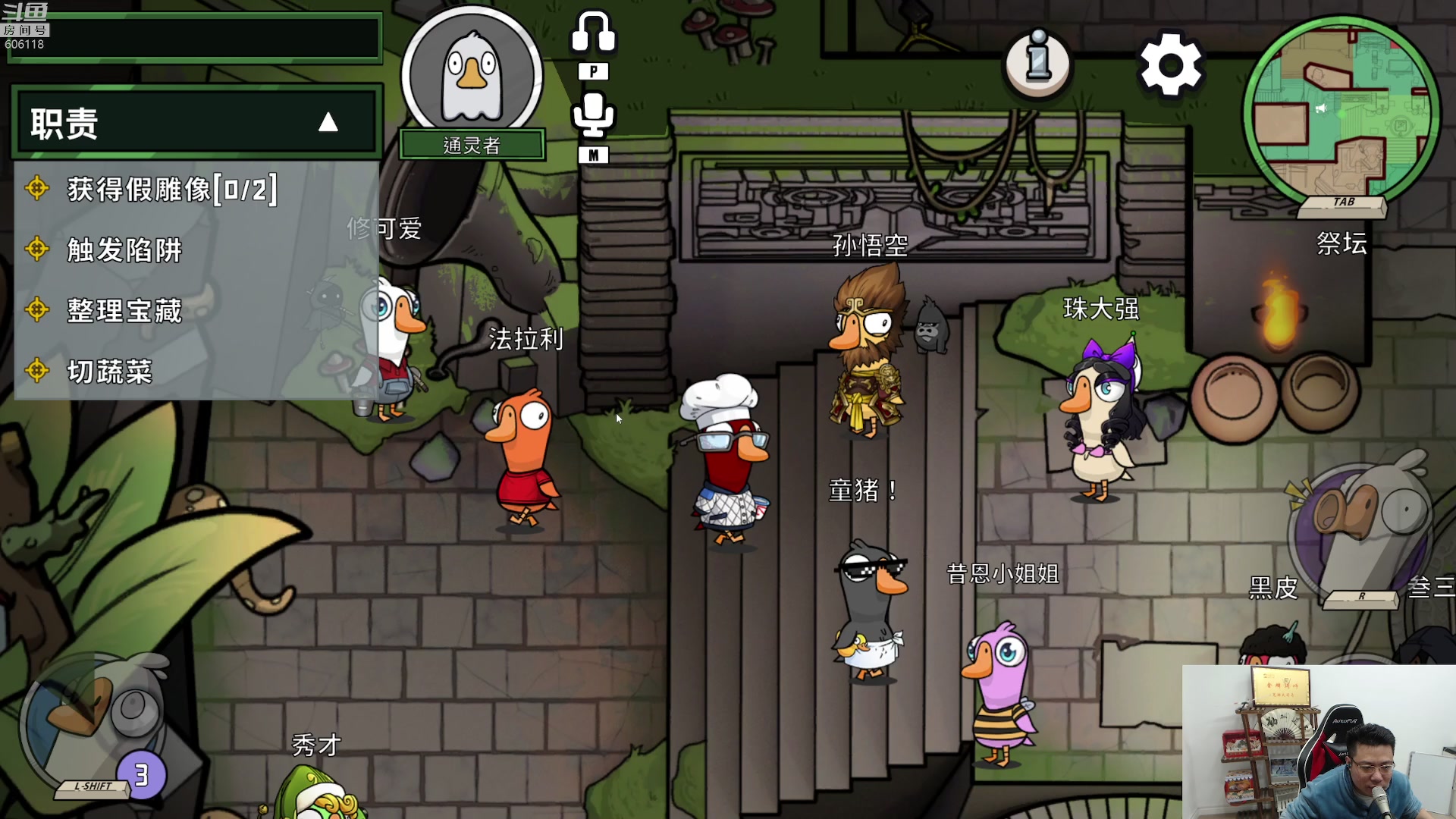Select the 触发陷阱 task
The height and width of the screenshot is (819, 1456).
click(x=125, y=249)
